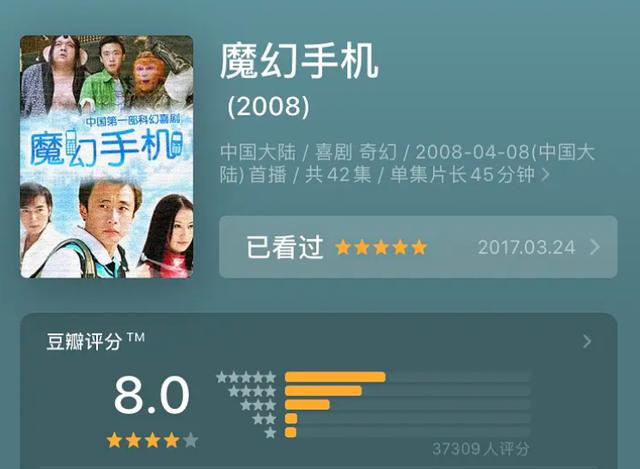This screenshot has width=640, height=469.
Task: Expand the show info line with chevron
Action: tap(546, 174)
